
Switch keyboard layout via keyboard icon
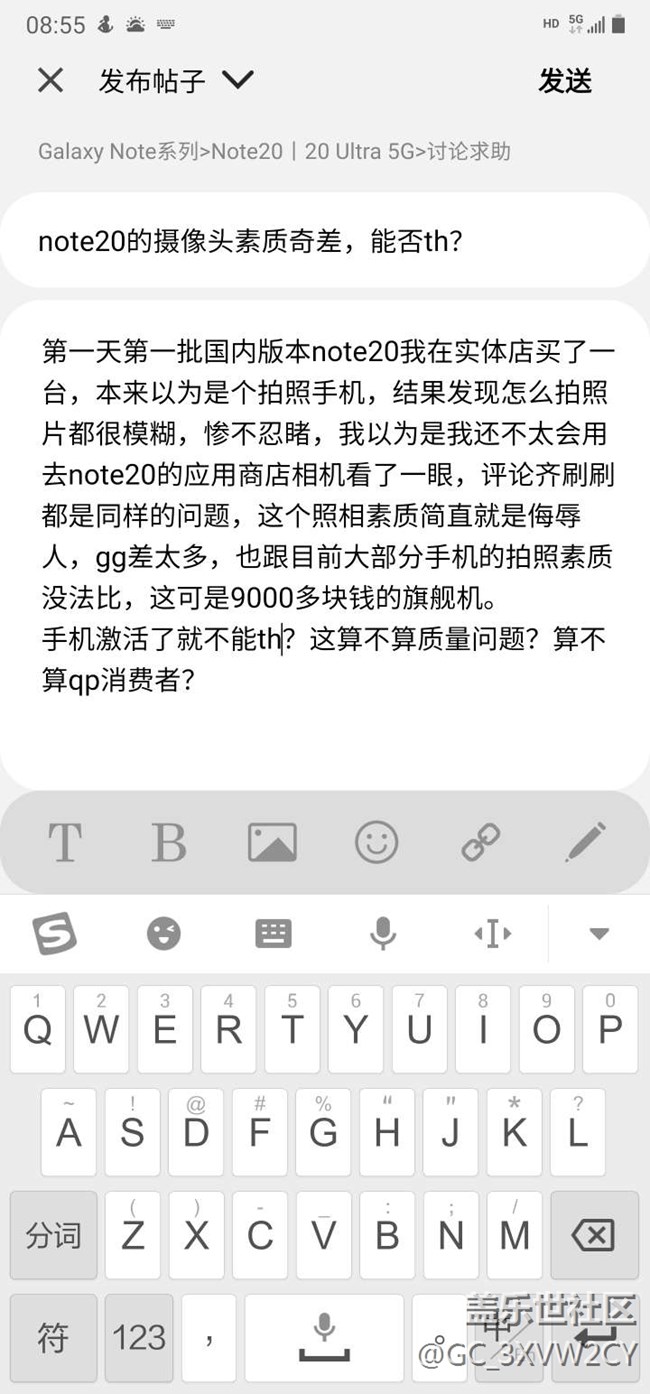click(x=273, y=934)
